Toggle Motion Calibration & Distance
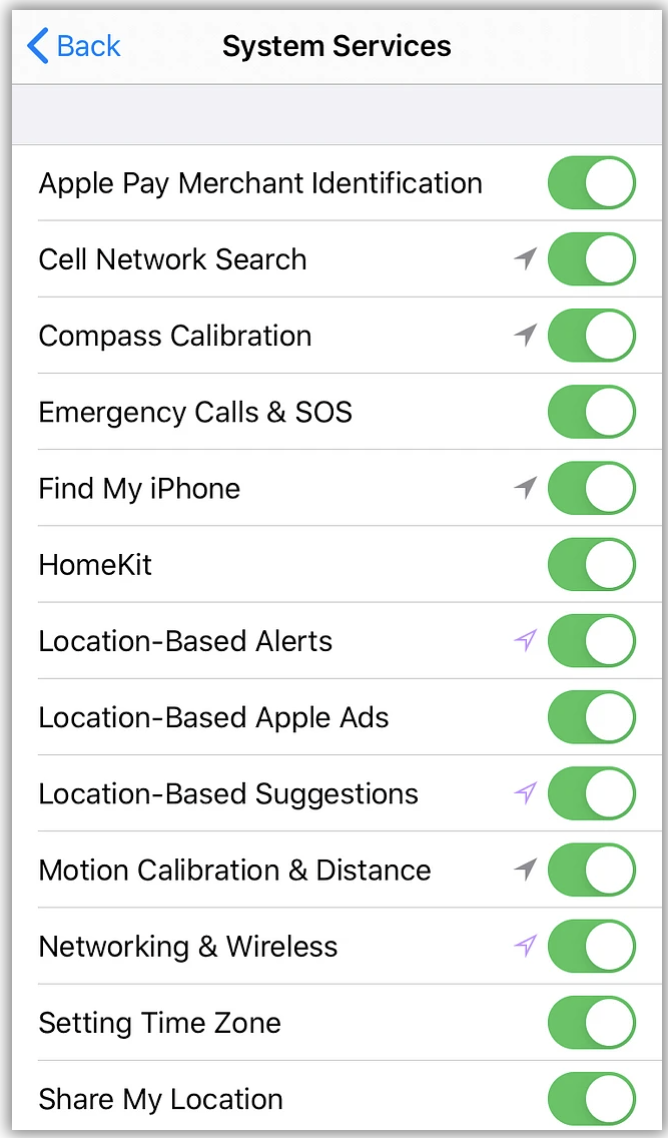 pyautogui.click(x=591, y=870)
